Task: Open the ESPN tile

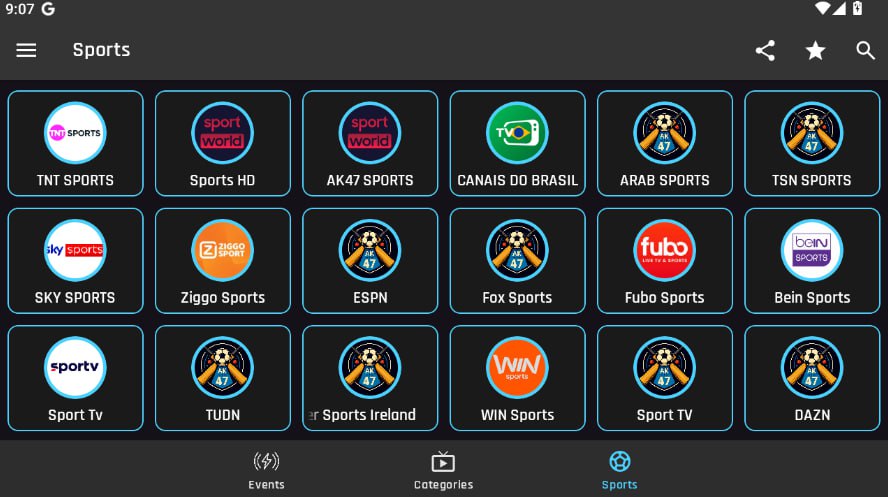Action: tap(370, 260)
